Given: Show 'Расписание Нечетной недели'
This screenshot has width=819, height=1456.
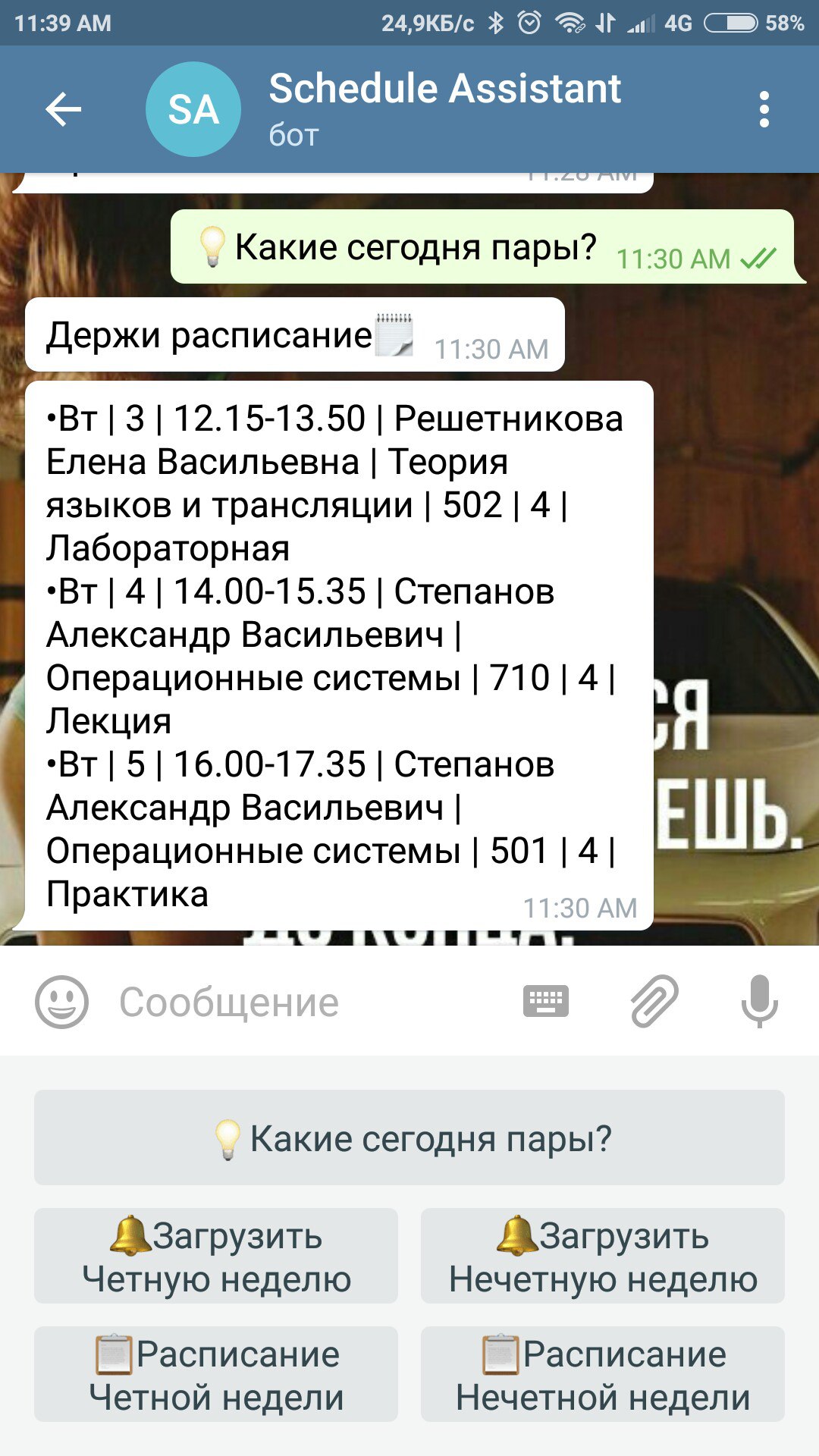Looking at the screenshot, I should pyautogui.click(x=603, y=1374).
